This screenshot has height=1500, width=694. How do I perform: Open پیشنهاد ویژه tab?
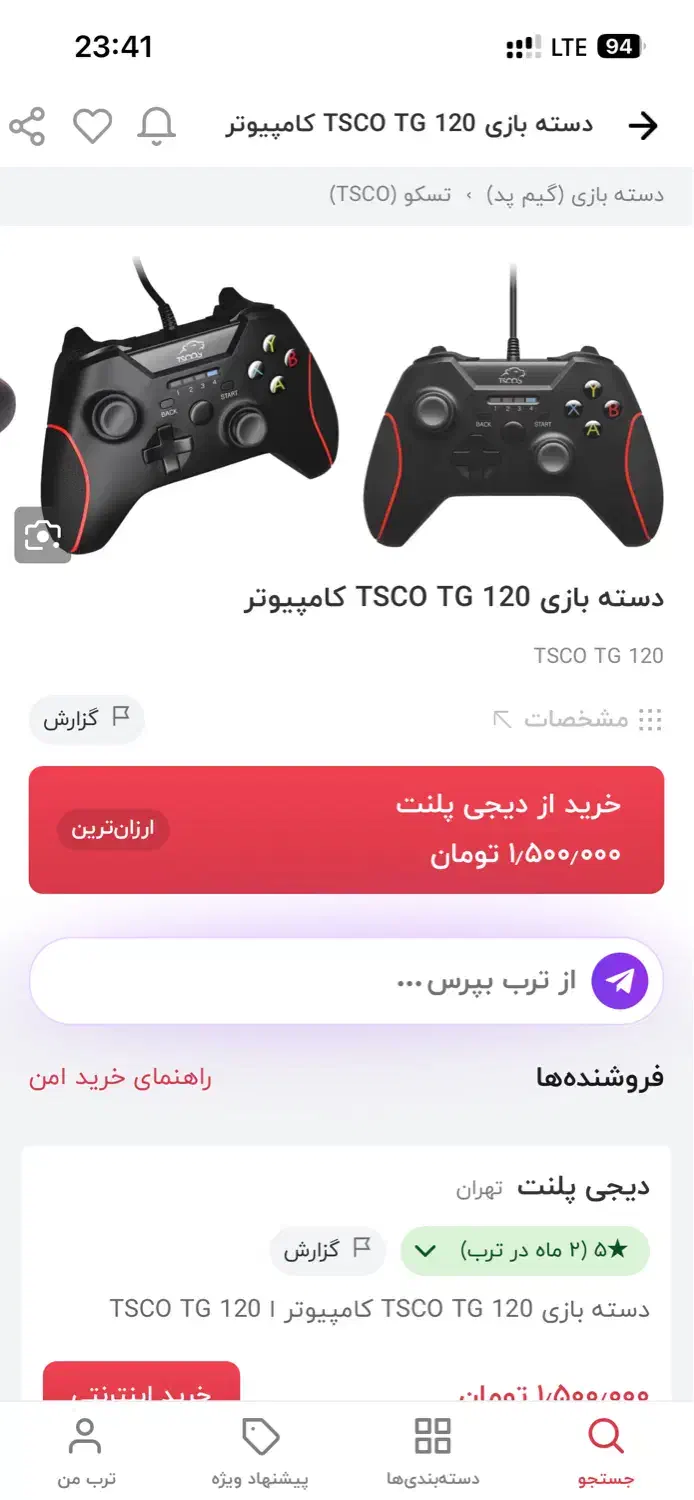(x=260, y=1451)
